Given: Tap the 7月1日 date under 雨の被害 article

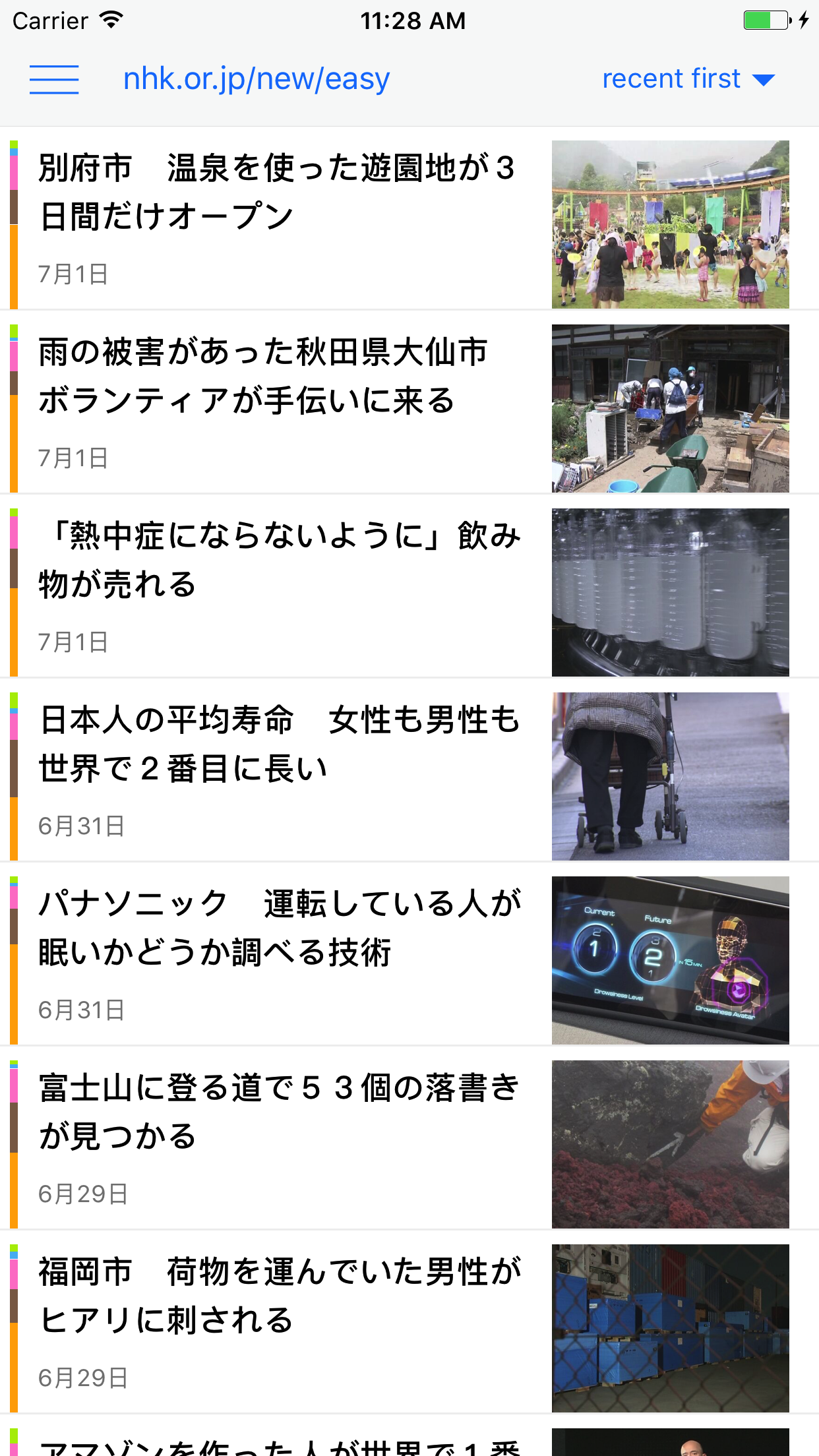Looking at the screenshot, I should [73, 456].
